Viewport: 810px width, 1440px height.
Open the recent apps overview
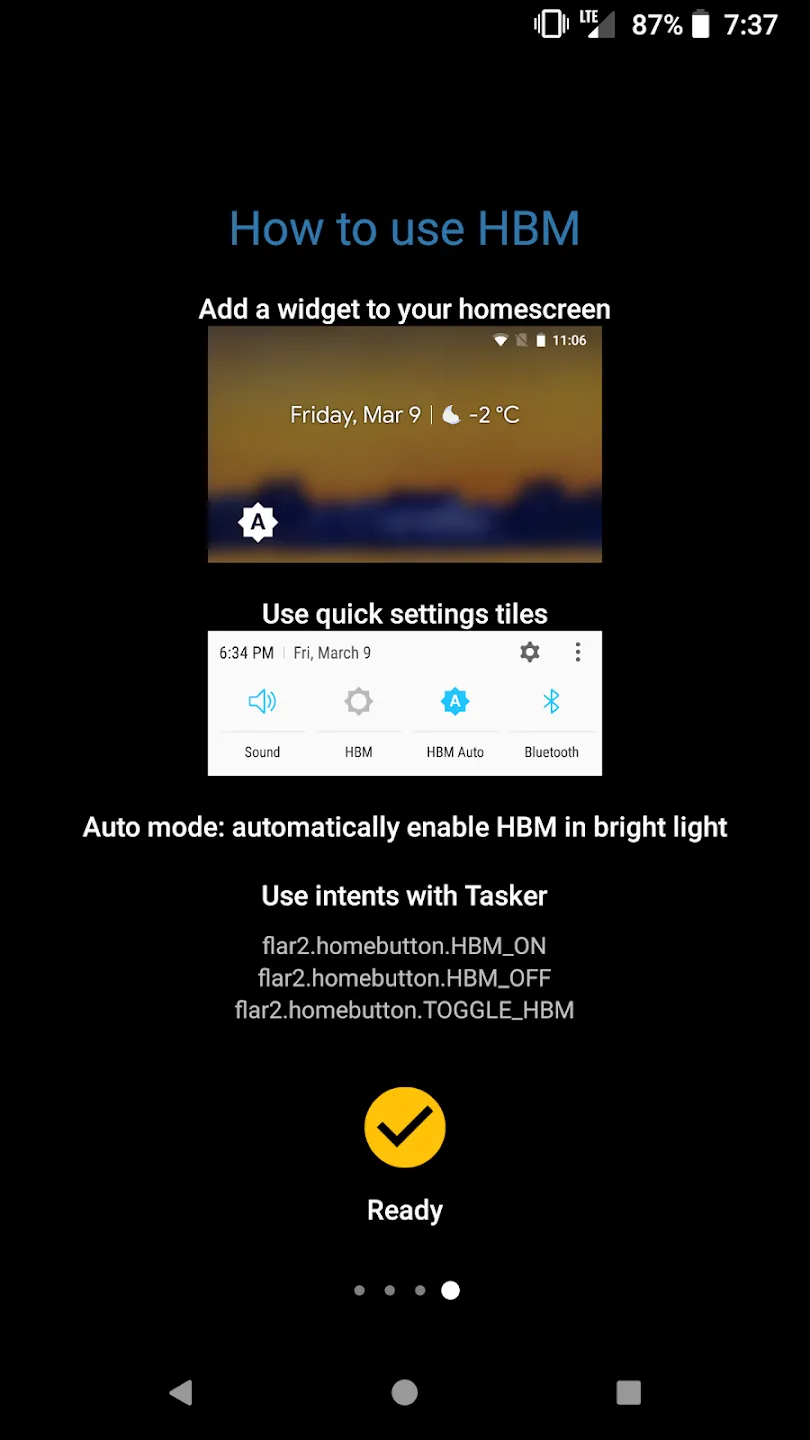(x=628, y=1392)
